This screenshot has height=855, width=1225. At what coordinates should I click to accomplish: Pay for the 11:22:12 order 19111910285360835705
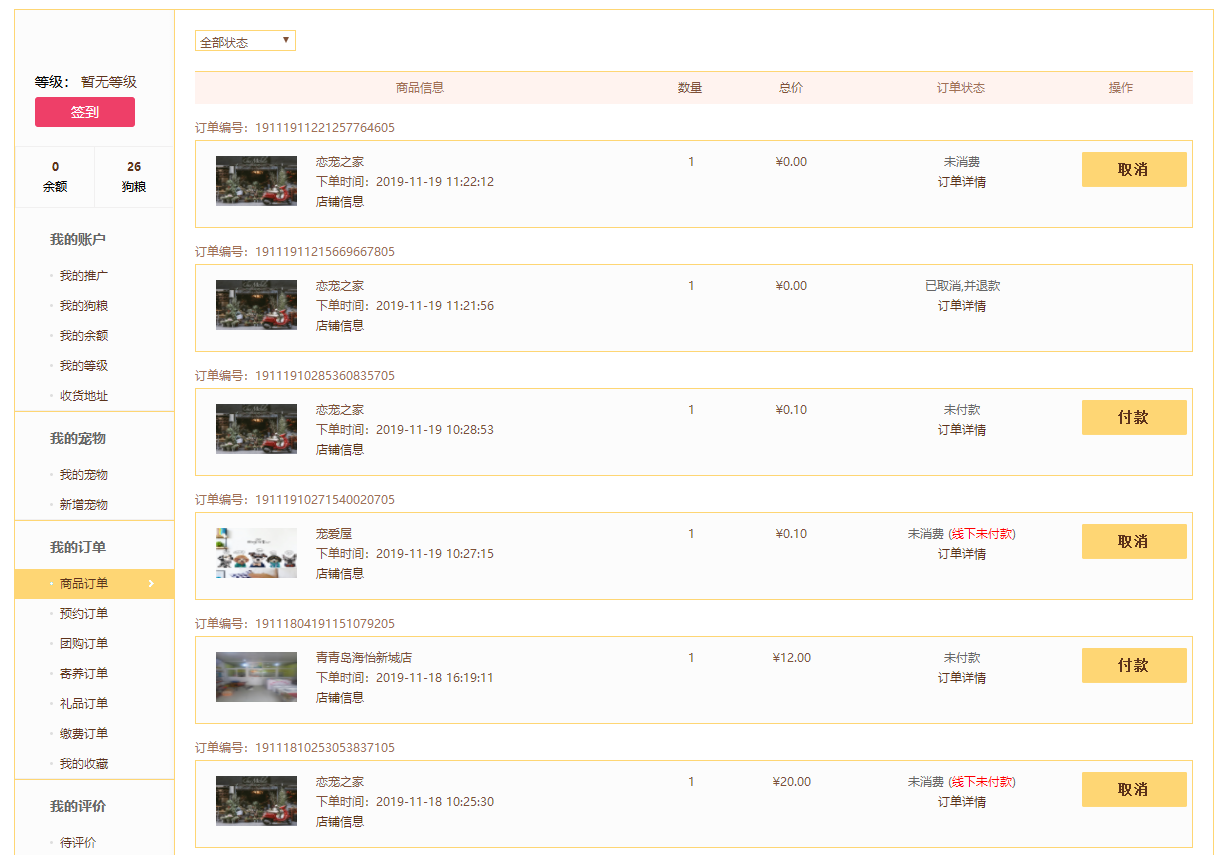pyautogui.click(x=1133, y=417)
